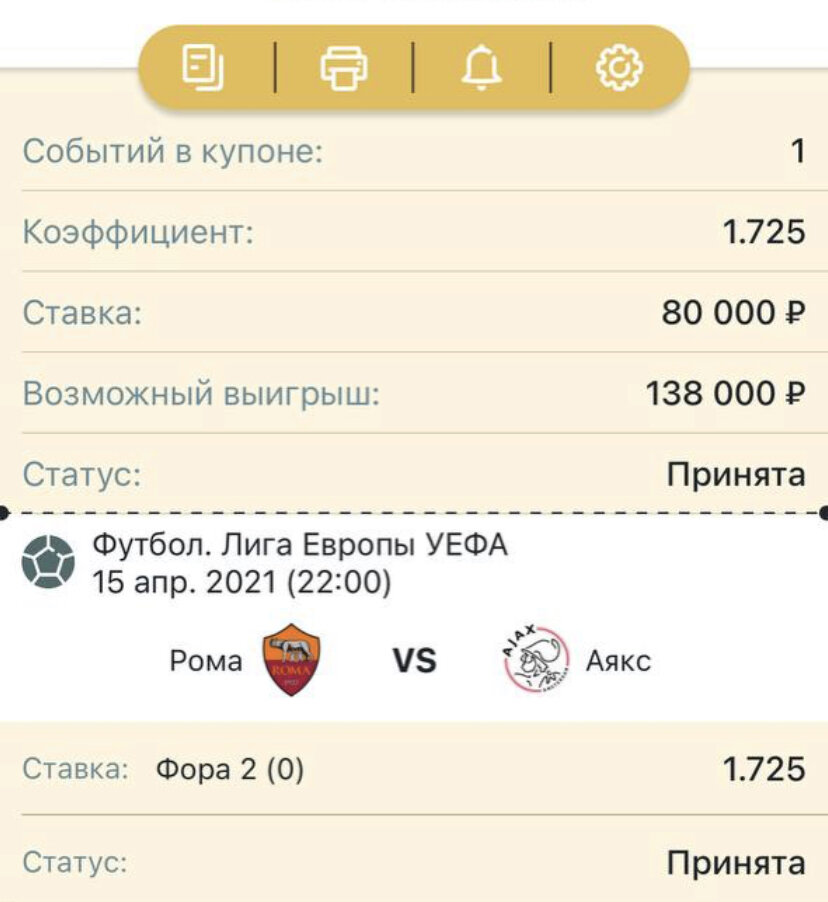Open settings with the gear icon

click(x=621, y=67)
